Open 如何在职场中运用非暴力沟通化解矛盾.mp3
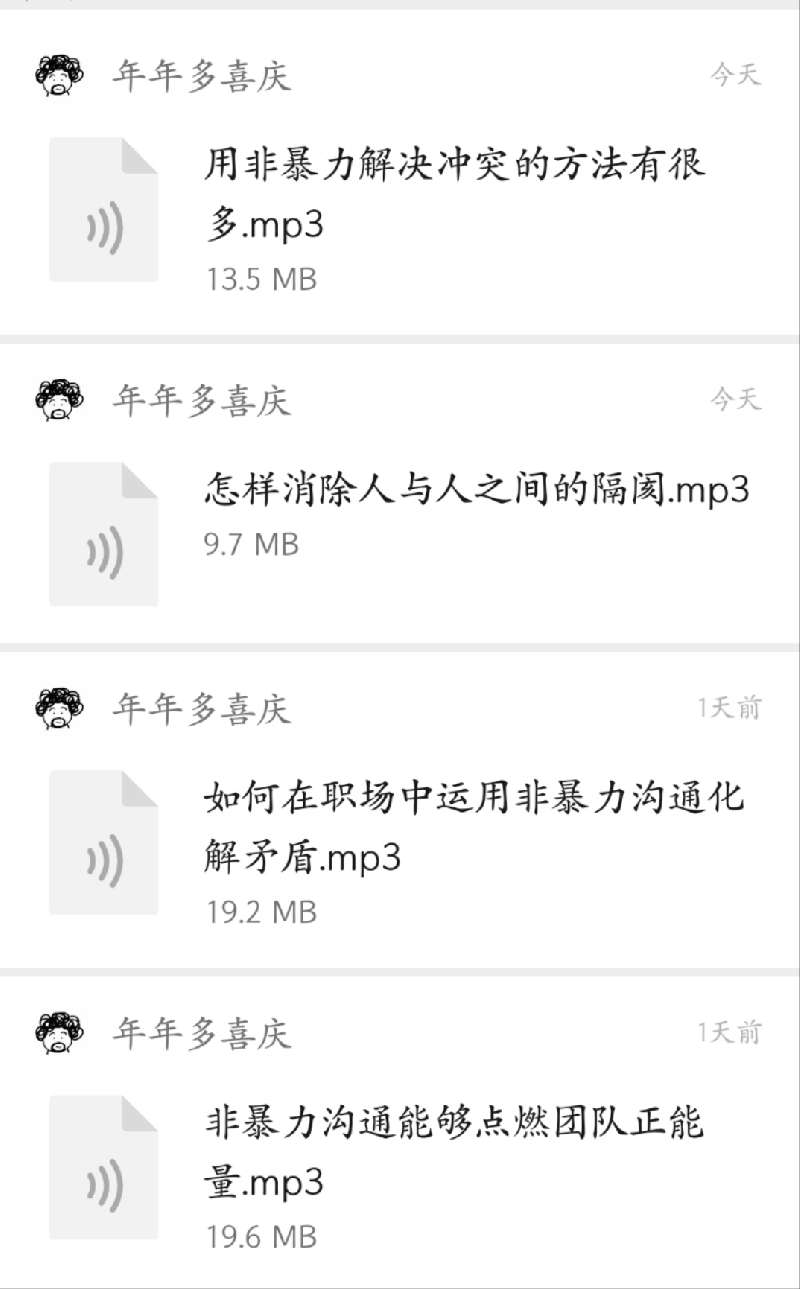 [x=474, y=827]
